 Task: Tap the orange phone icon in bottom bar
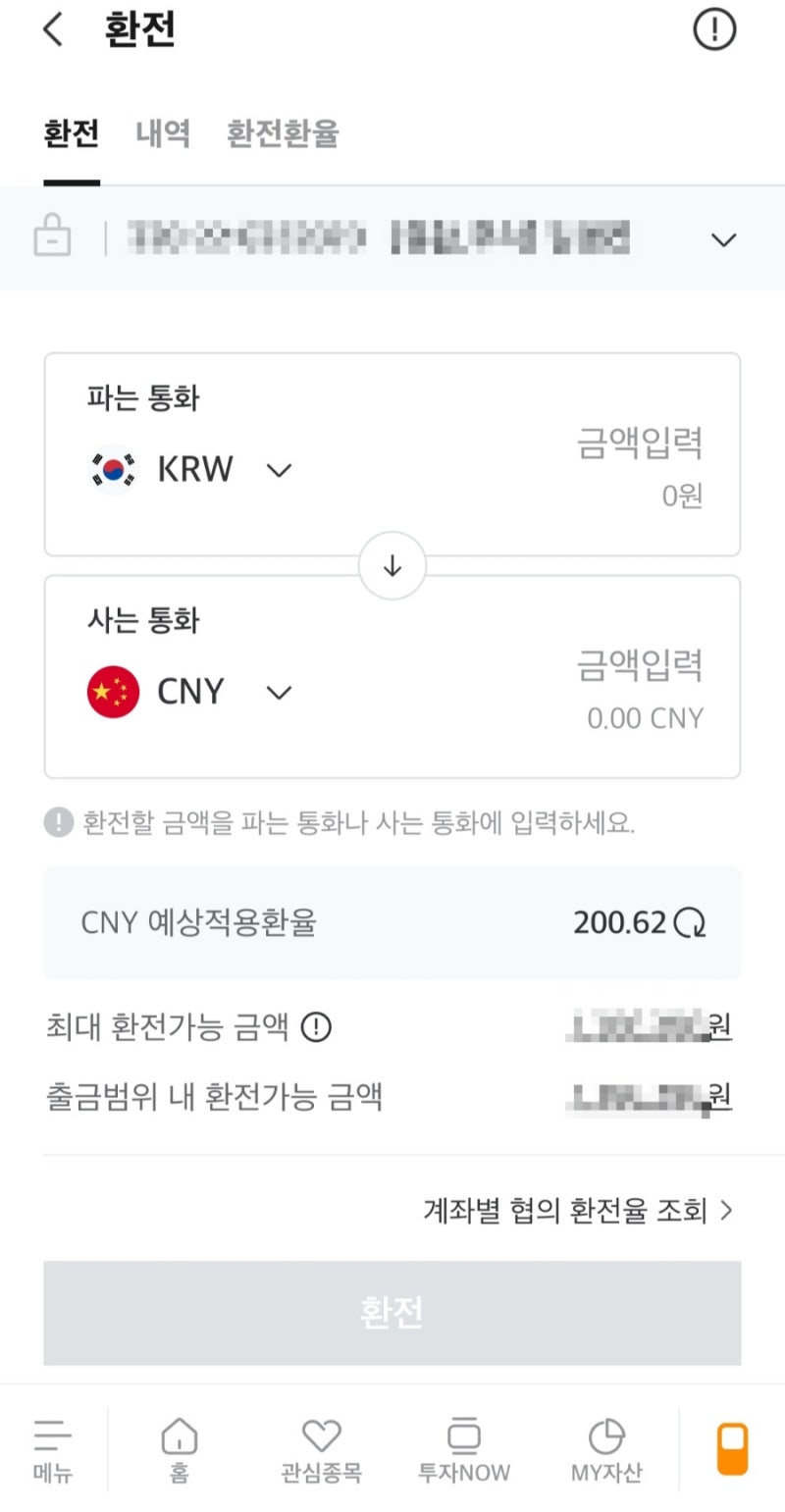click(732, 1449)
